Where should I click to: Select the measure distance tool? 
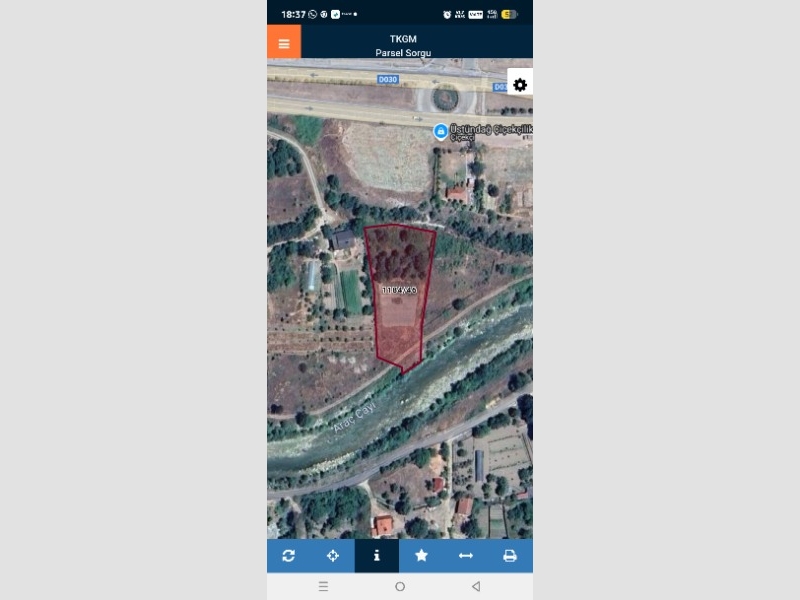(x=465, y=556)
